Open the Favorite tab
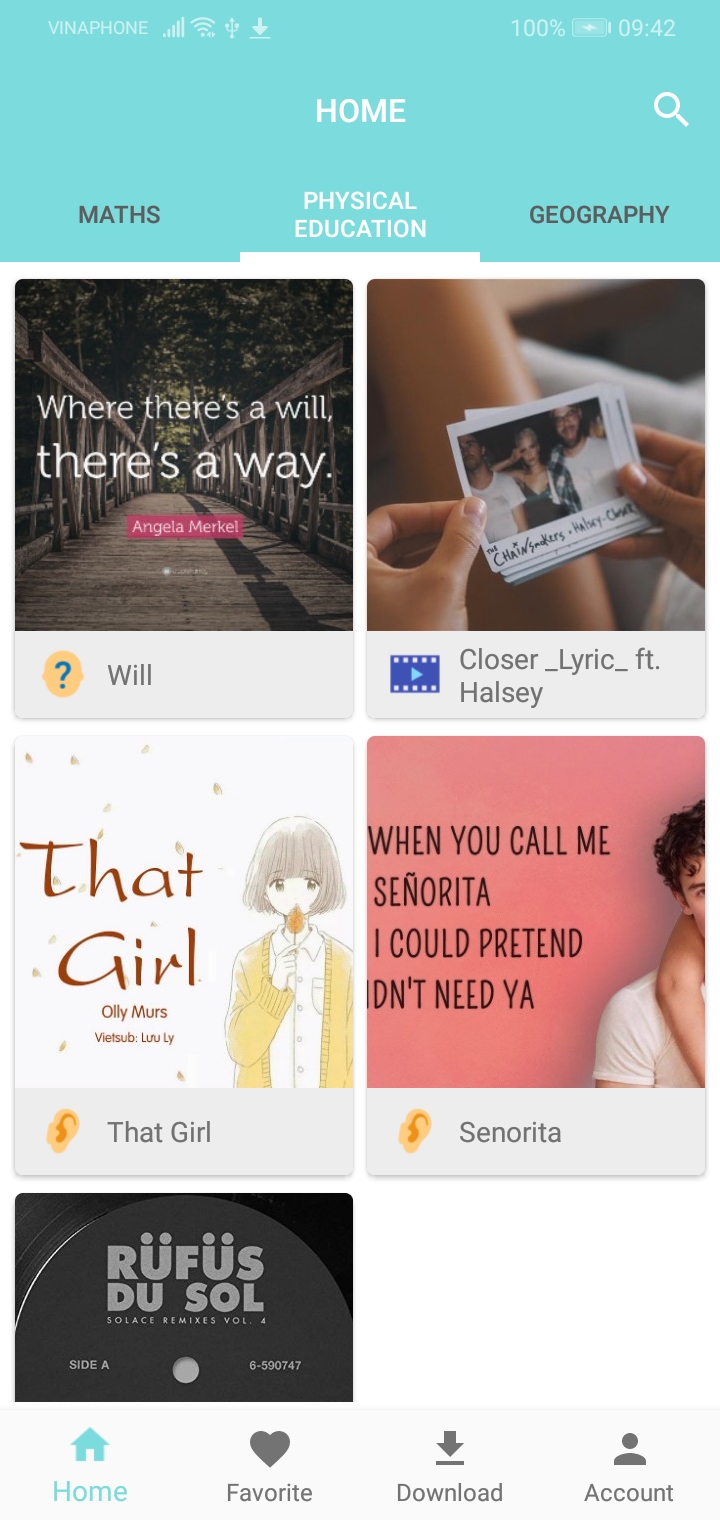This screenshot has height=1520, width=720. [269, 1466]
